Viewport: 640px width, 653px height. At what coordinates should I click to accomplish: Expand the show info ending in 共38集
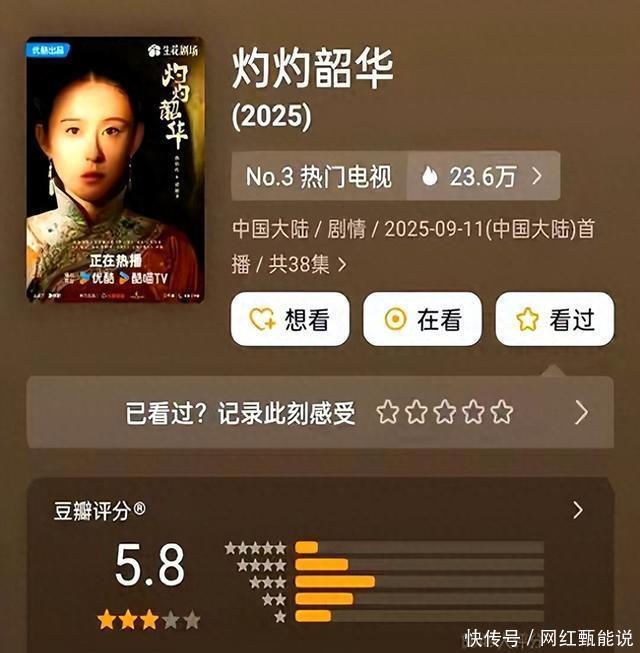[x=342, y=265]
